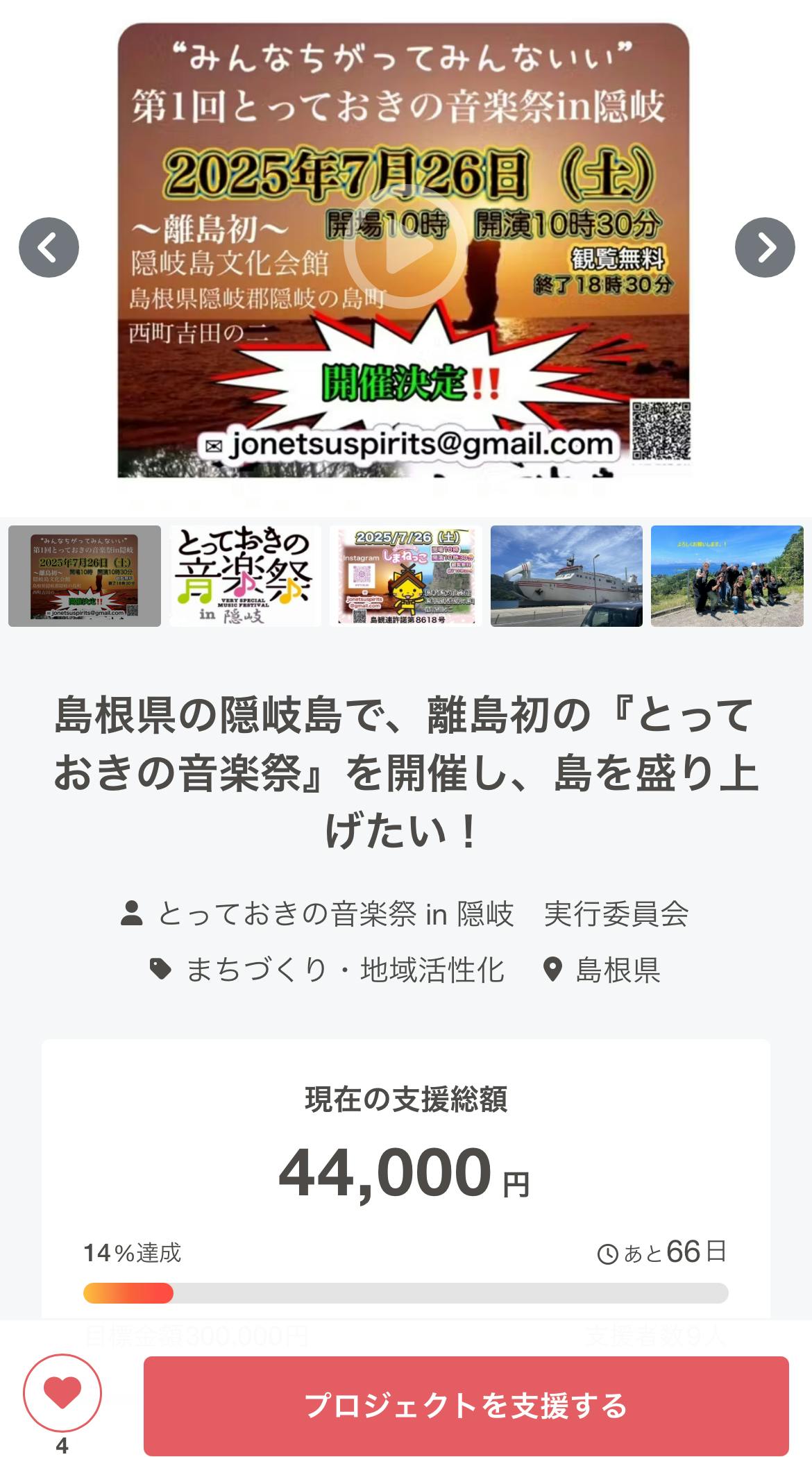Select the とっておきの音楽祭 logo thumbnail
This screenshot has width=812, height=1457.
(x=245, y=576)
